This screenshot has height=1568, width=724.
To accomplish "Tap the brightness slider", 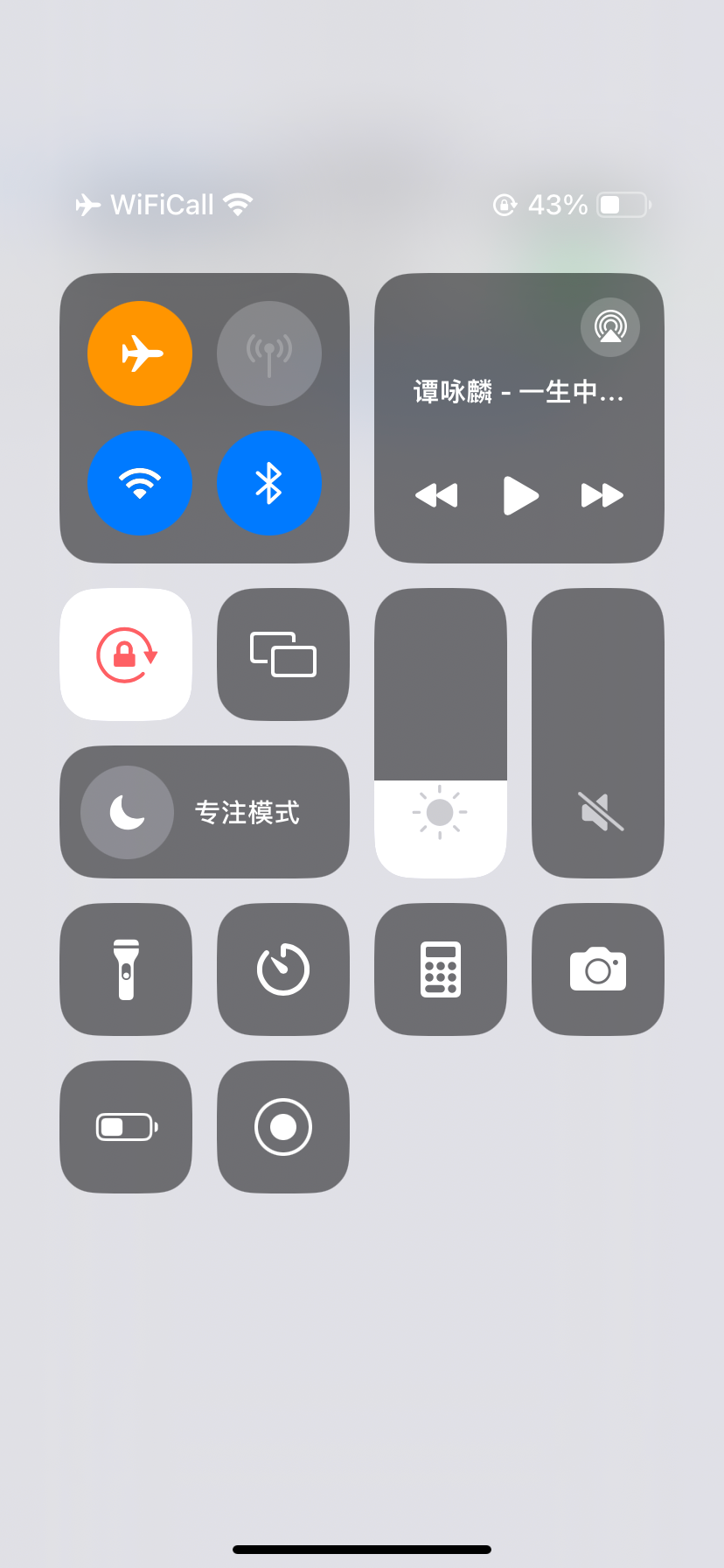I will click(x=441, y=733).
